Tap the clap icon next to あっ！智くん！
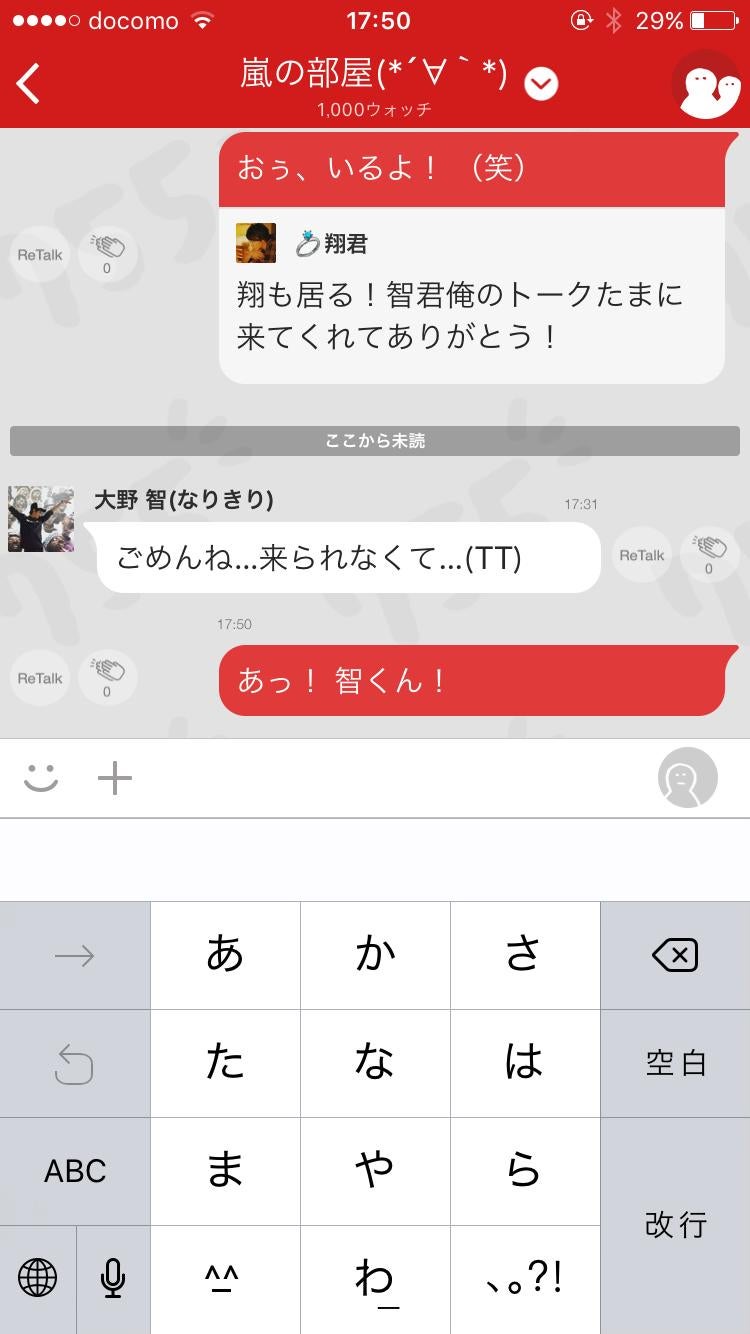 [107, 677]
